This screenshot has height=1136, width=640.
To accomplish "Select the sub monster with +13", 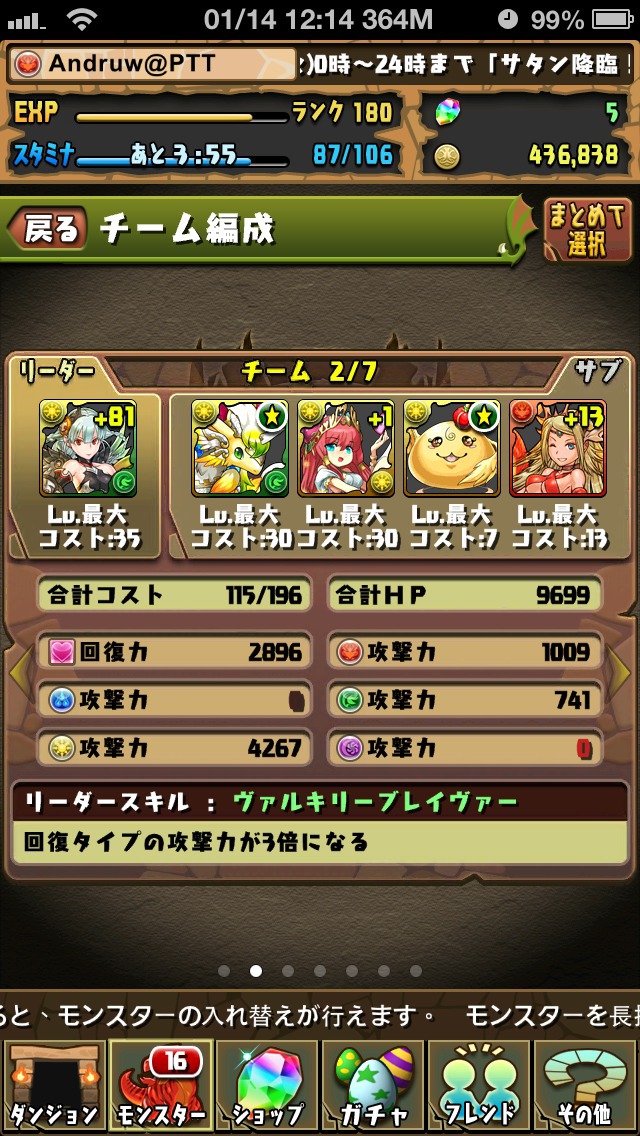I will 557,449.
